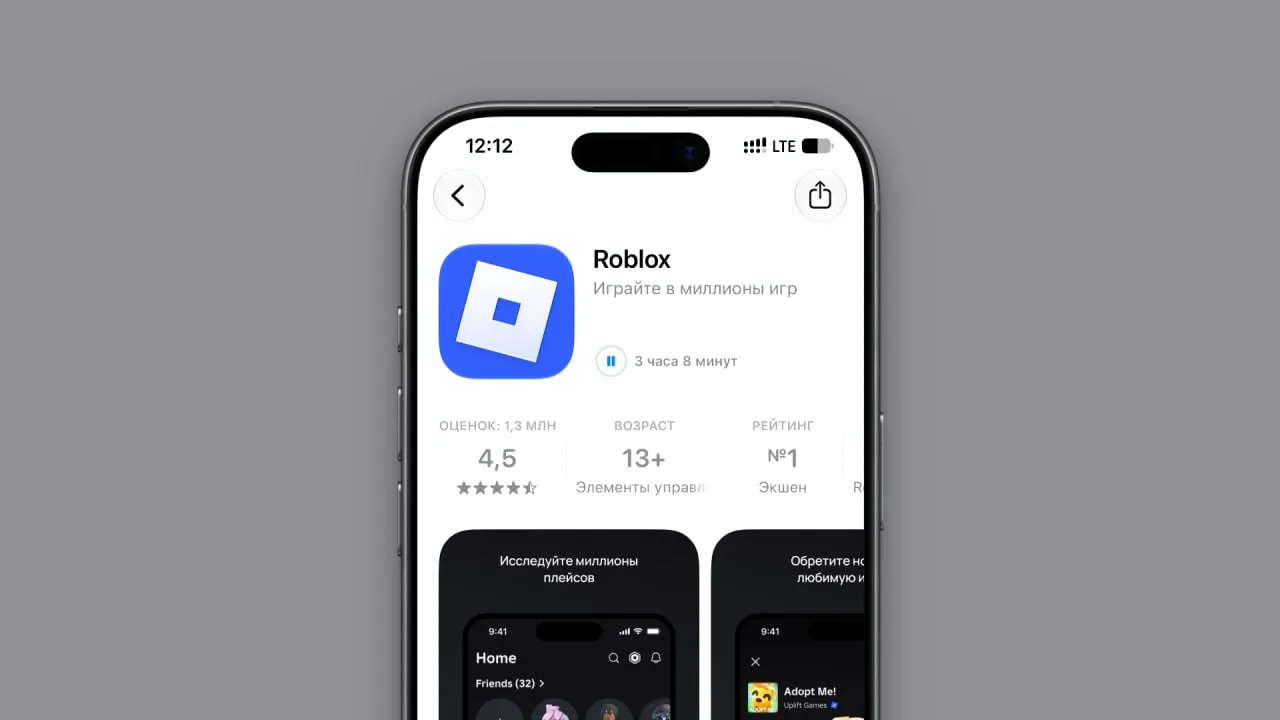Pause the Roblox download

[611, 361]
